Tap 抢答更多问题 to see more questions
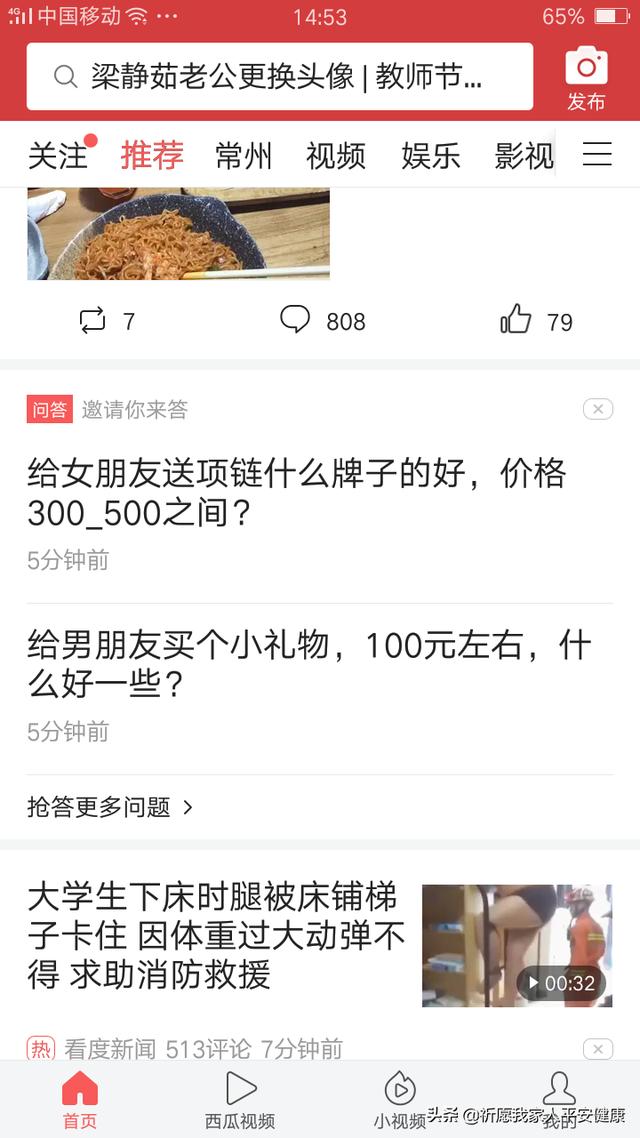This screenshot has height=1138, width=640. point(110,807)
